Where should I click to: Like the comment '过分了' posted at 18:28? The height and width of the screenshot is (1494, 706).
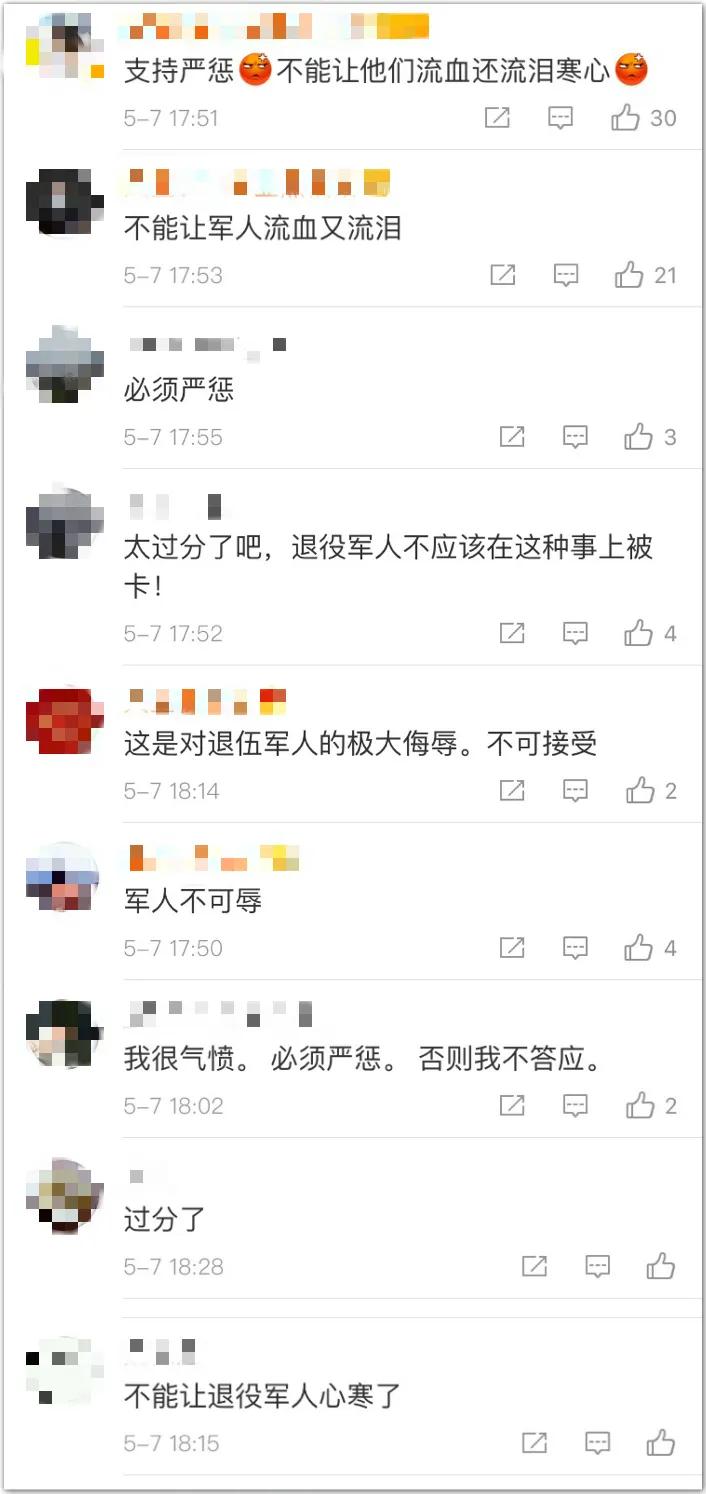tap(660, 1267)
